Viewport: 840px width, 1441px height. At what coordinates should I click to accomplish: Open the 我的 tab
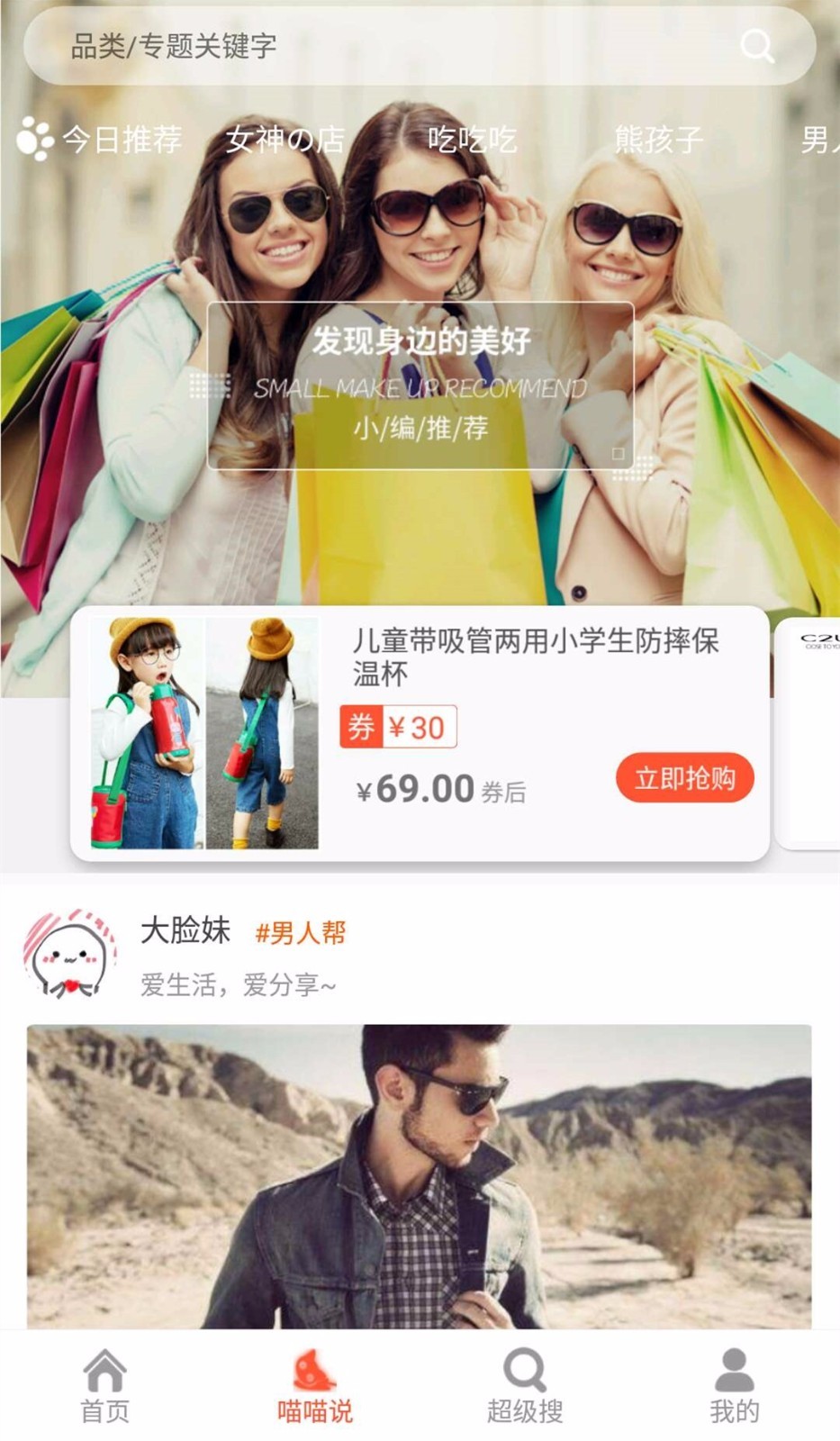(735, 1386)
